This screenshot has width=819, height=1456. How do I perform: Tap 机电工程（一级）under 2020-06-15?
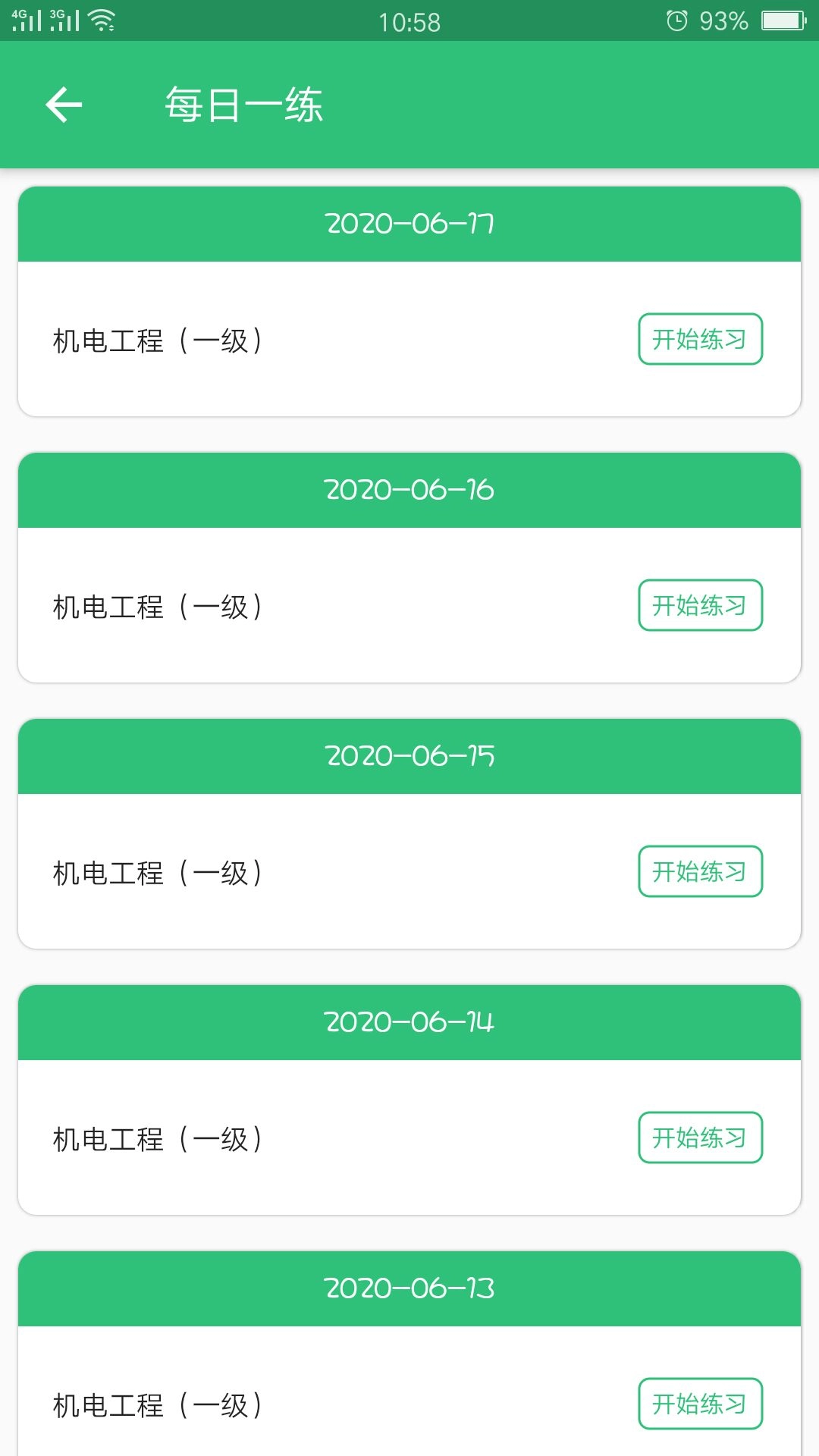coord(159,872)
